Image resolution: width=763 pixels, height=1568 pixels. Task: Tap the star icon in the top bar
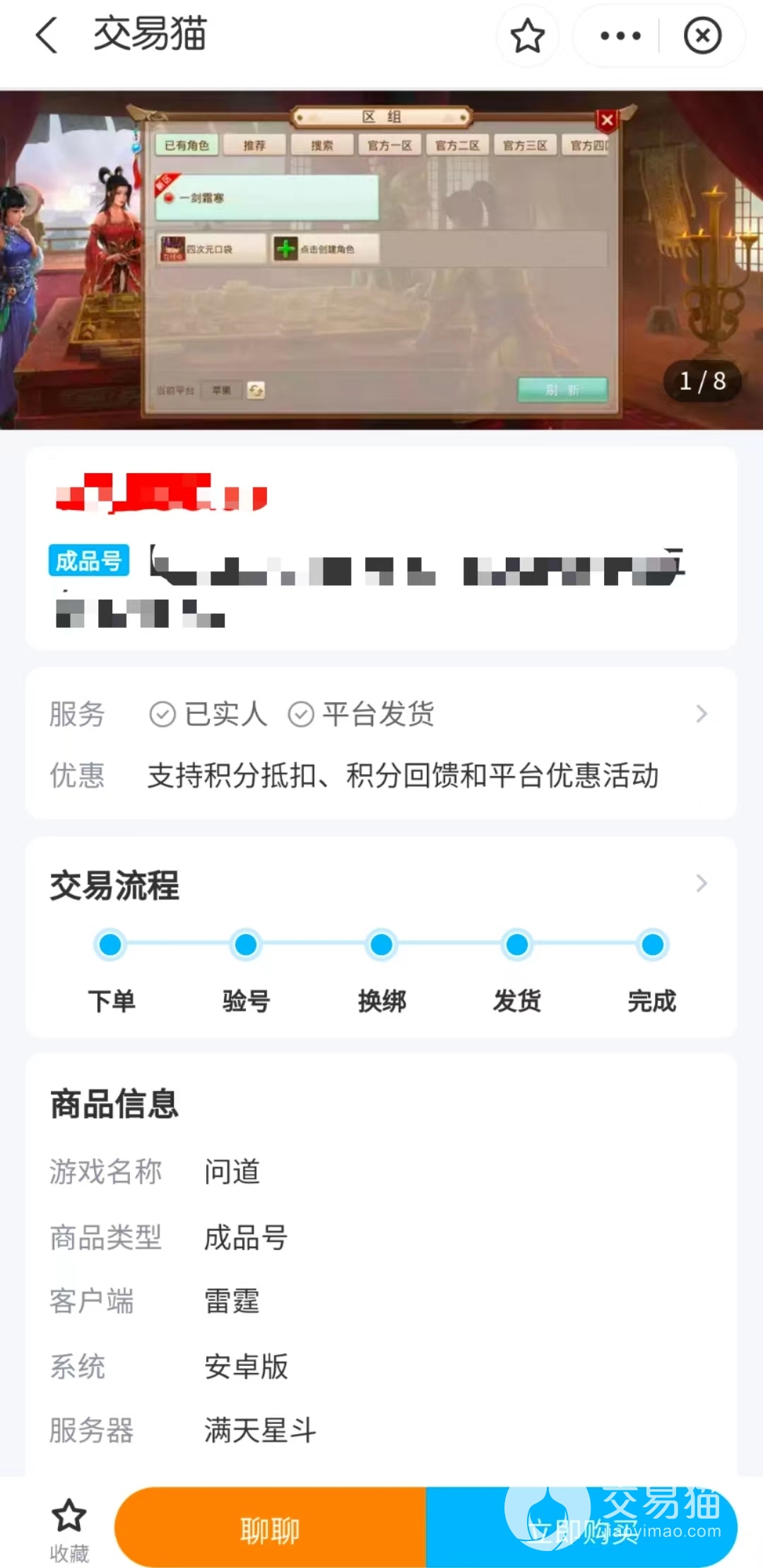coord(527,35)
